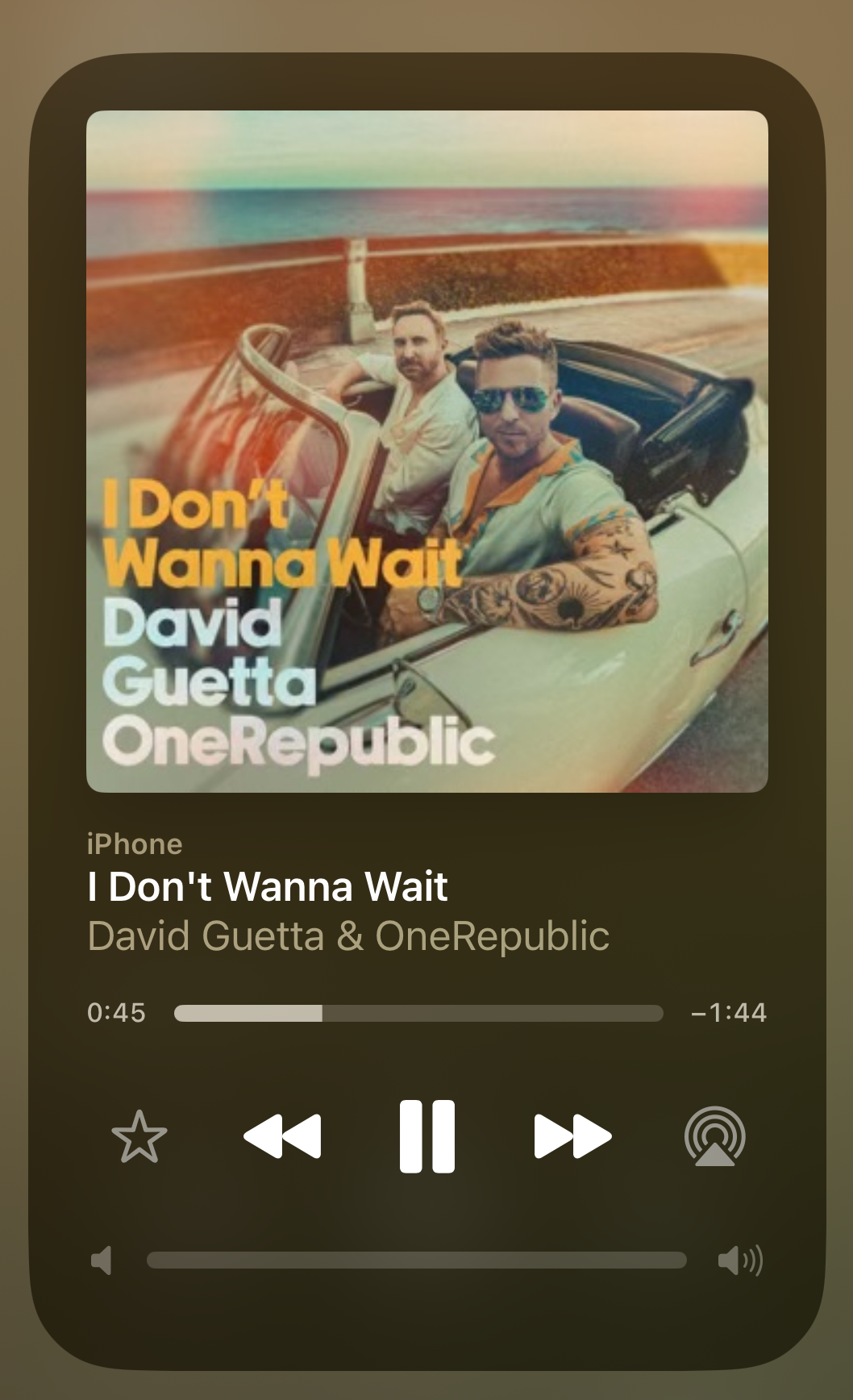Go back to the previous track
This screenshot has width=853, height=1400.
[282, 1135]
